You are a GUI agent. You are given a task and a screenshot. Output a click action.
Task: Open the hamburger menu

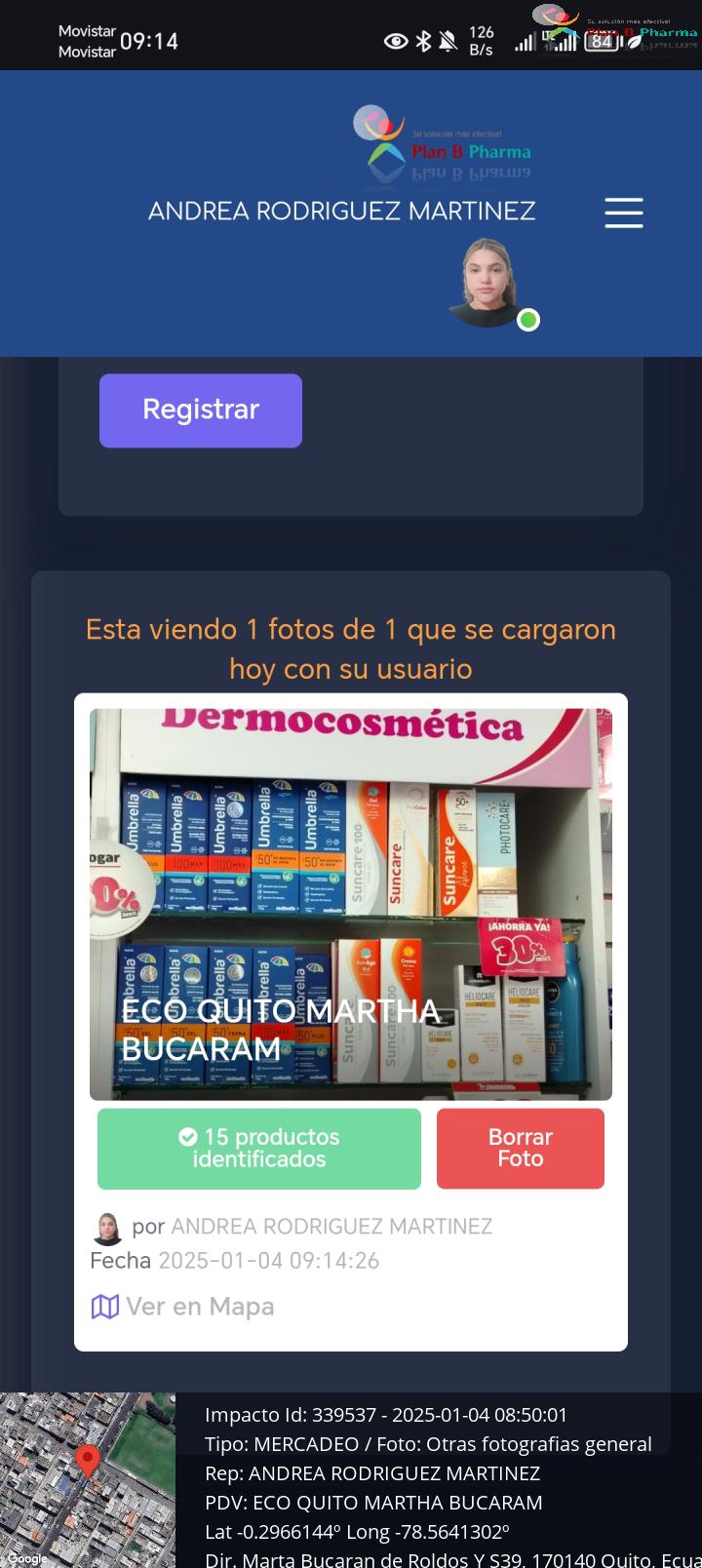coord(624,213)
